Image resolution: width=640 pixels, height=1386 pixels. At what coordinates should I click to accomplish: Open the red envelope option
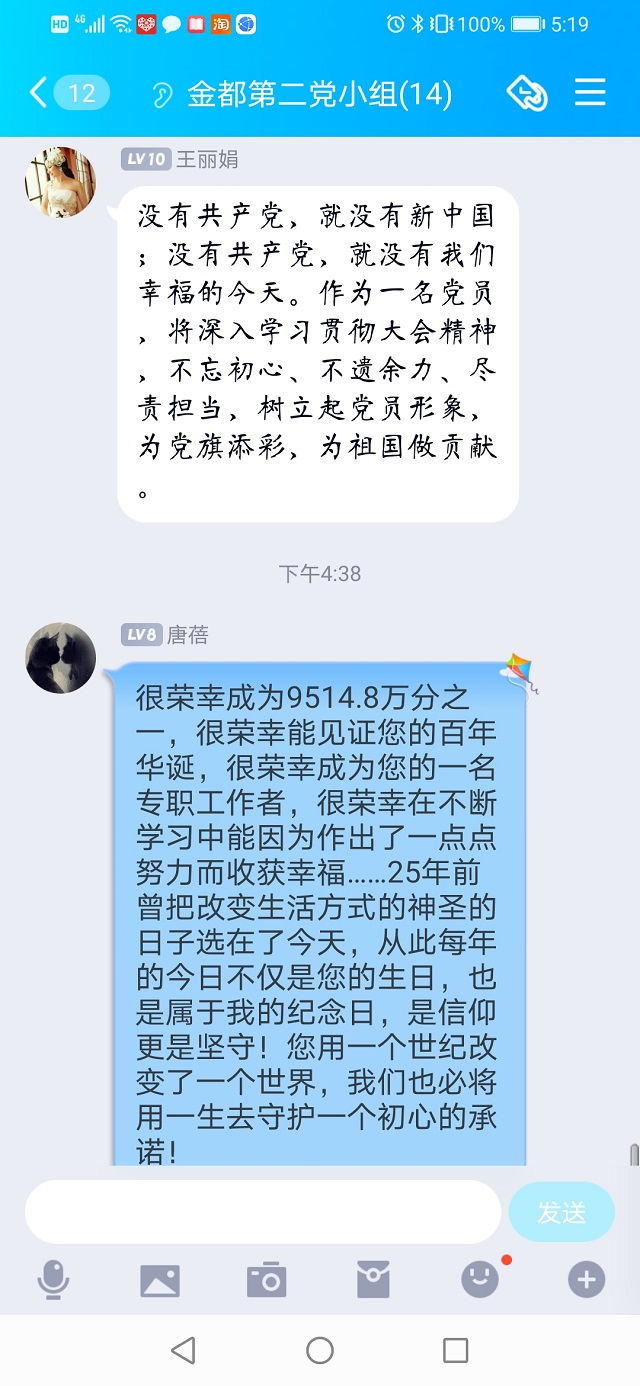(x=373, y=1281)
